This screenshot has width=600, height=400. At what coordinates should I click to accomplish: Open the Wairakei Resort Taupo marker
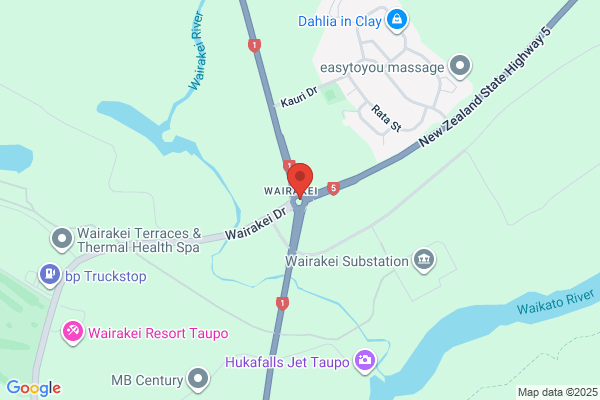(72, 331)
